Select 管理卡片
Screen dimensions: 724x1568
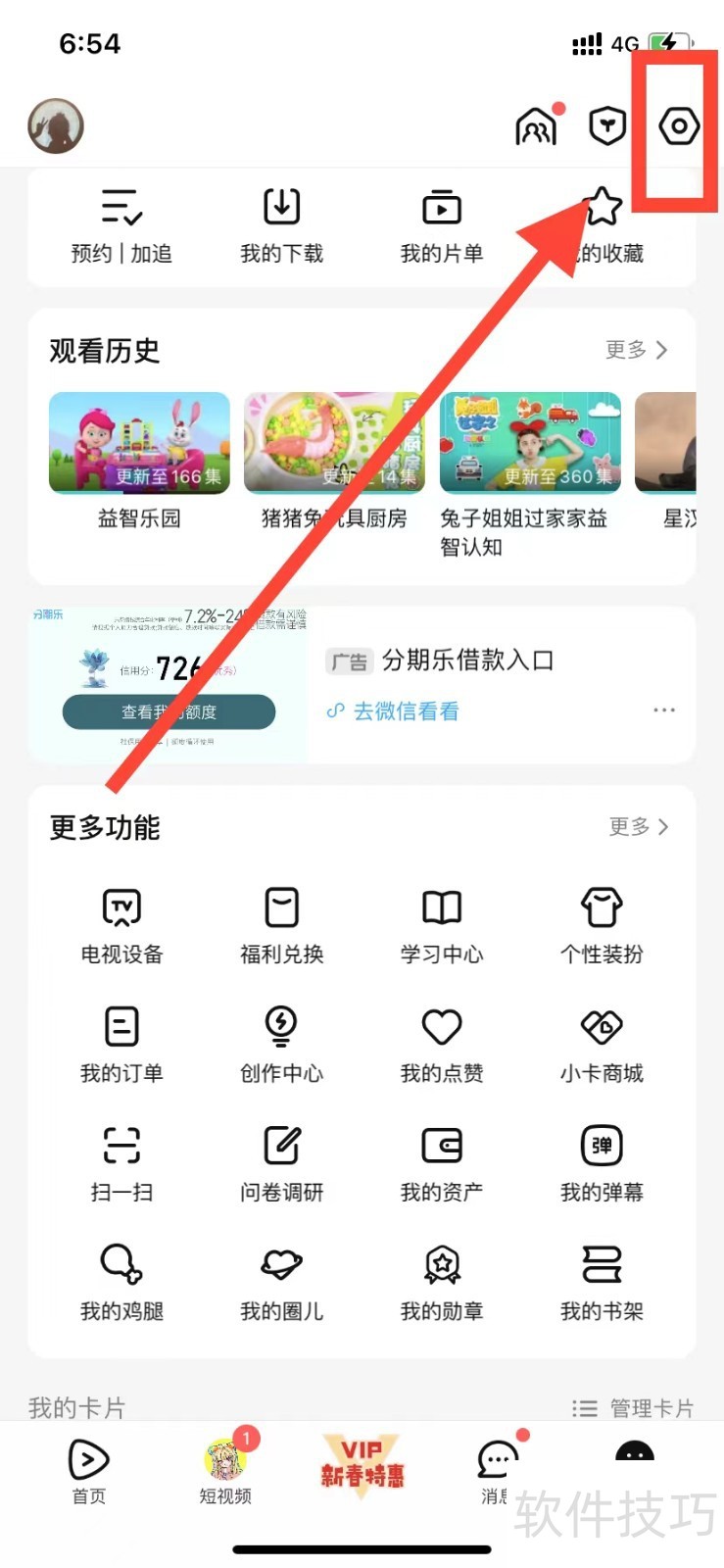tap(634, 1408)
